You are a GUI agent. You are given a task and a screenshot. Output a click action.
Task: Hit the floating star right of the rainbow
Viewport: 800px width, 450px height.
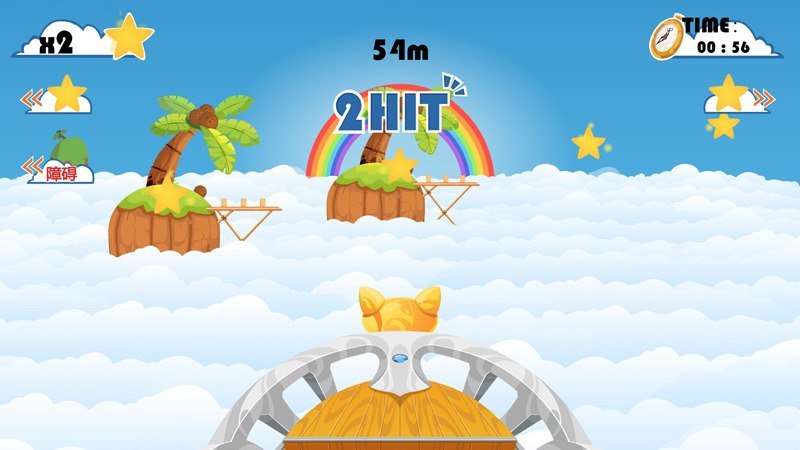tap(588, 143)
